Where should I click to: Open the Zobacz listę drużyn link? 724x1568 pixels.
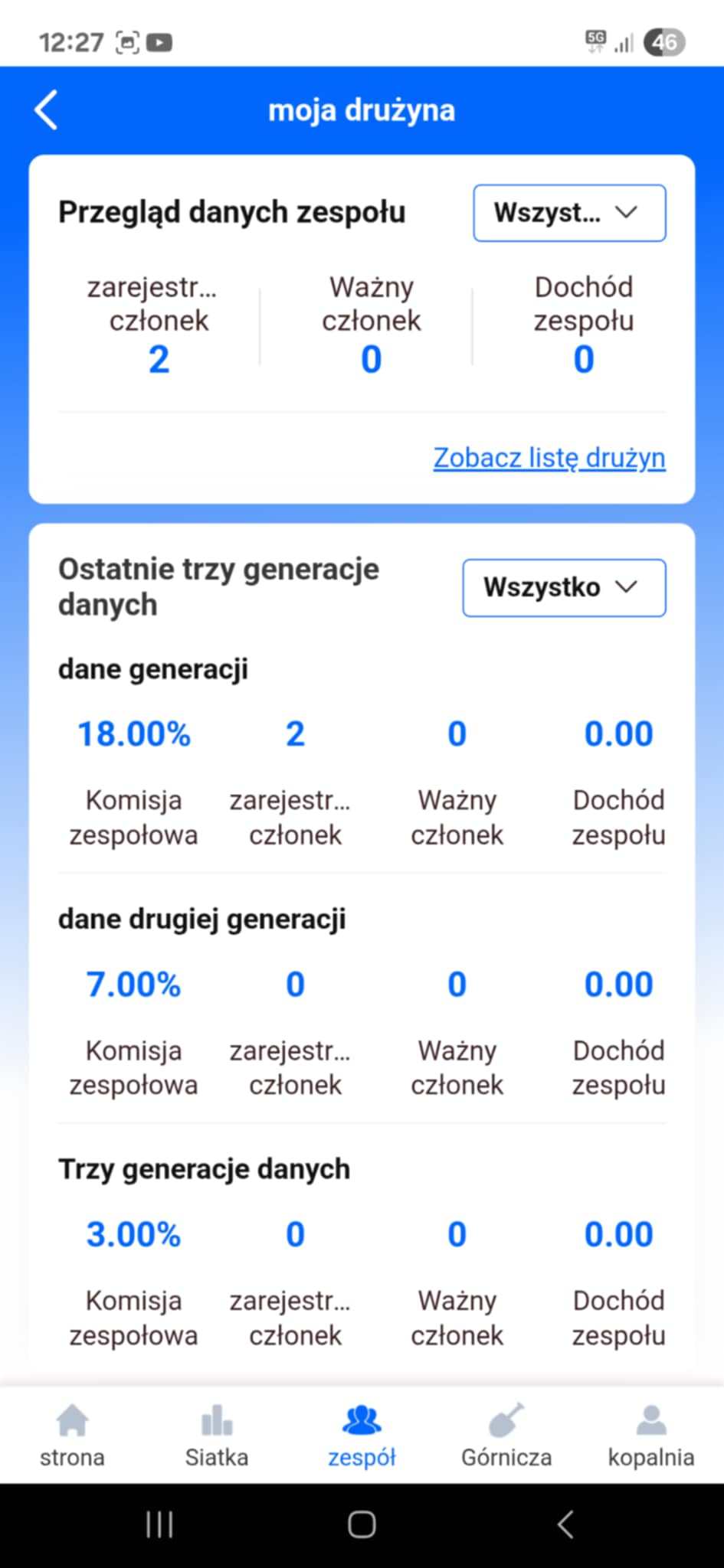[549, 458]
